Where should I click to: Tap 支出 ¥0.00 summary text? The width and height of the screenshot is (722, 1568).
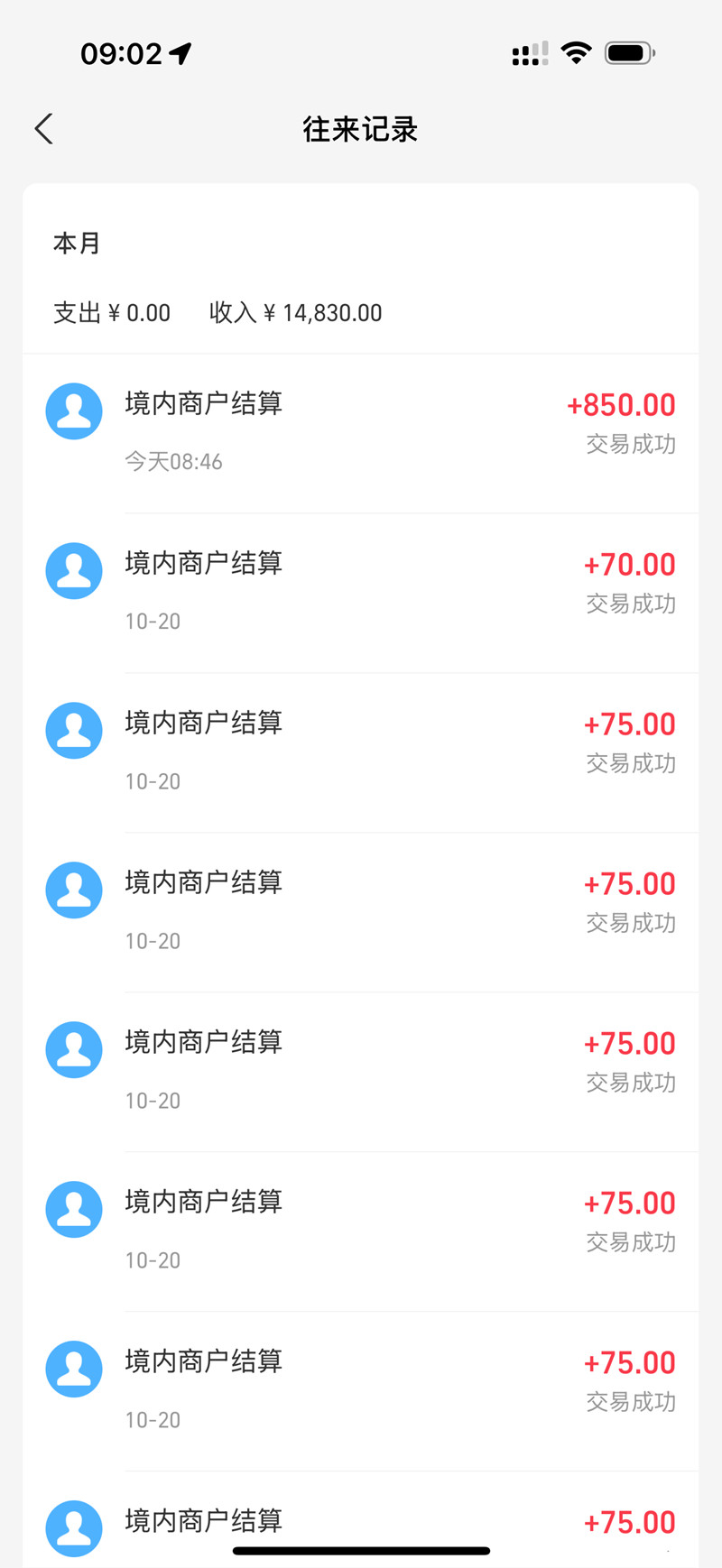(x=112, y=312)
